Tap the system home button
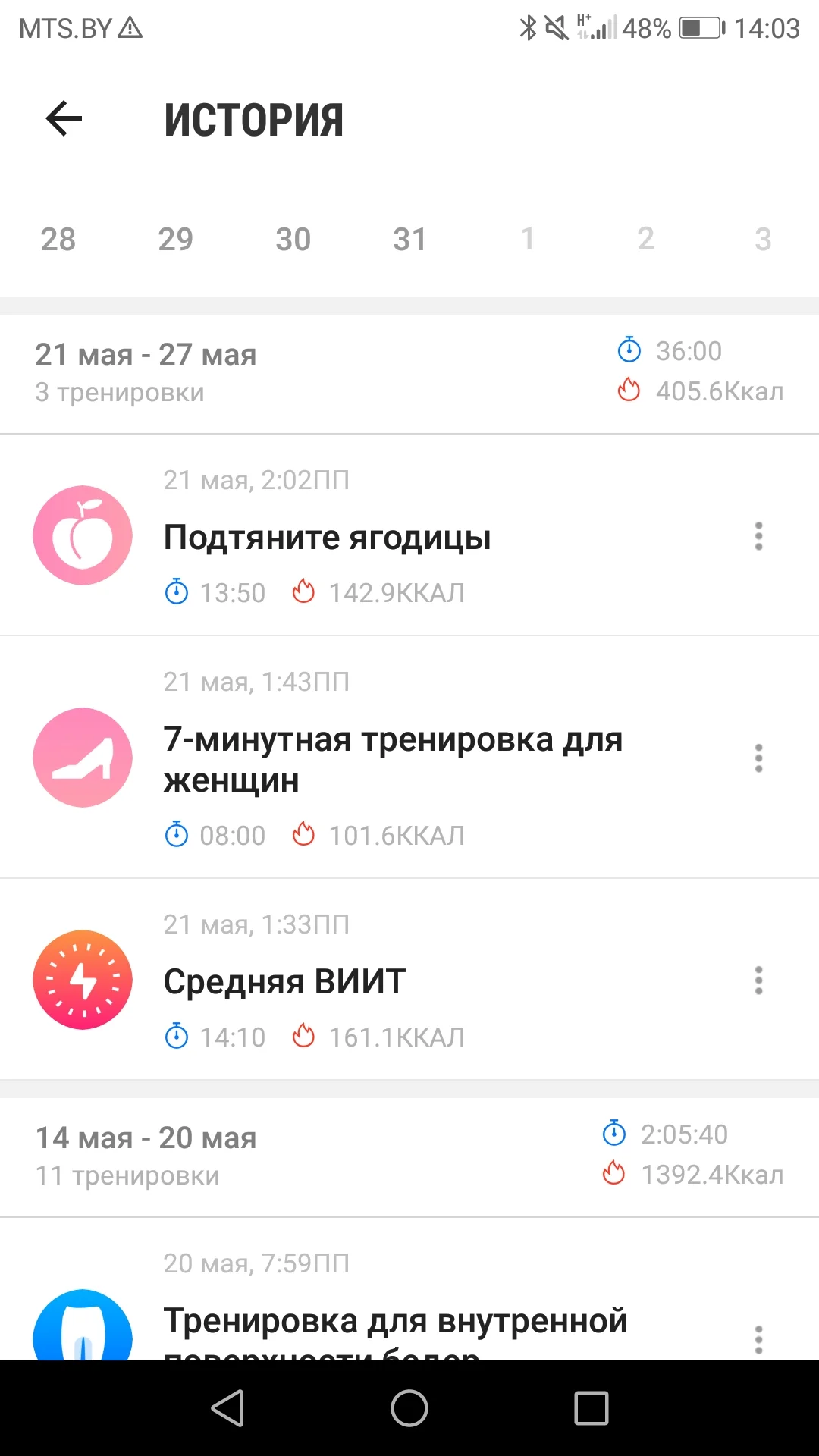Image resolution: width=819 pixels, height=1456 pixels. (x=409, y=1408)
